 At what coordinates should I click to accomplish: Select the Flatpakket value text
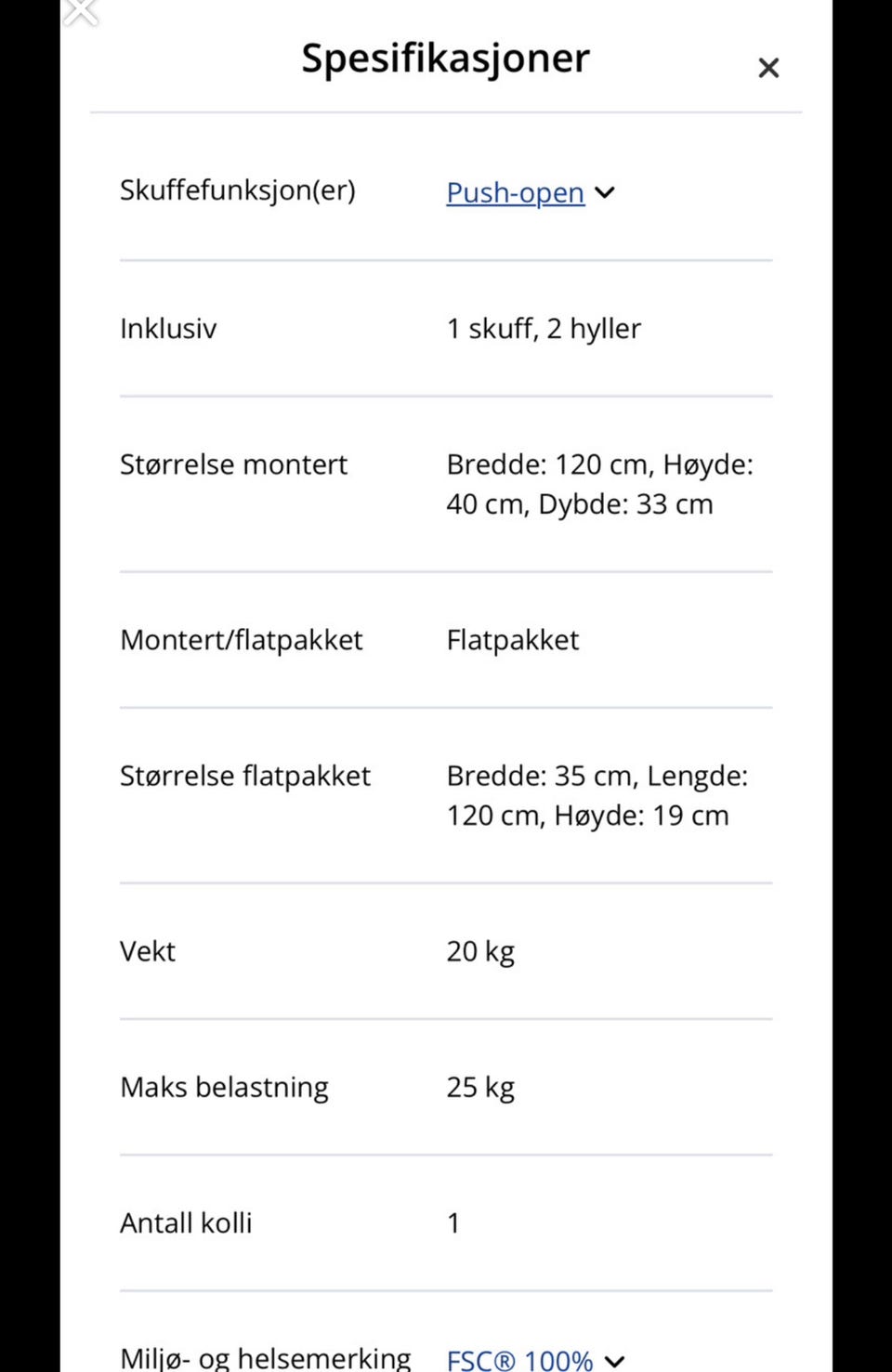click(512, 639)
